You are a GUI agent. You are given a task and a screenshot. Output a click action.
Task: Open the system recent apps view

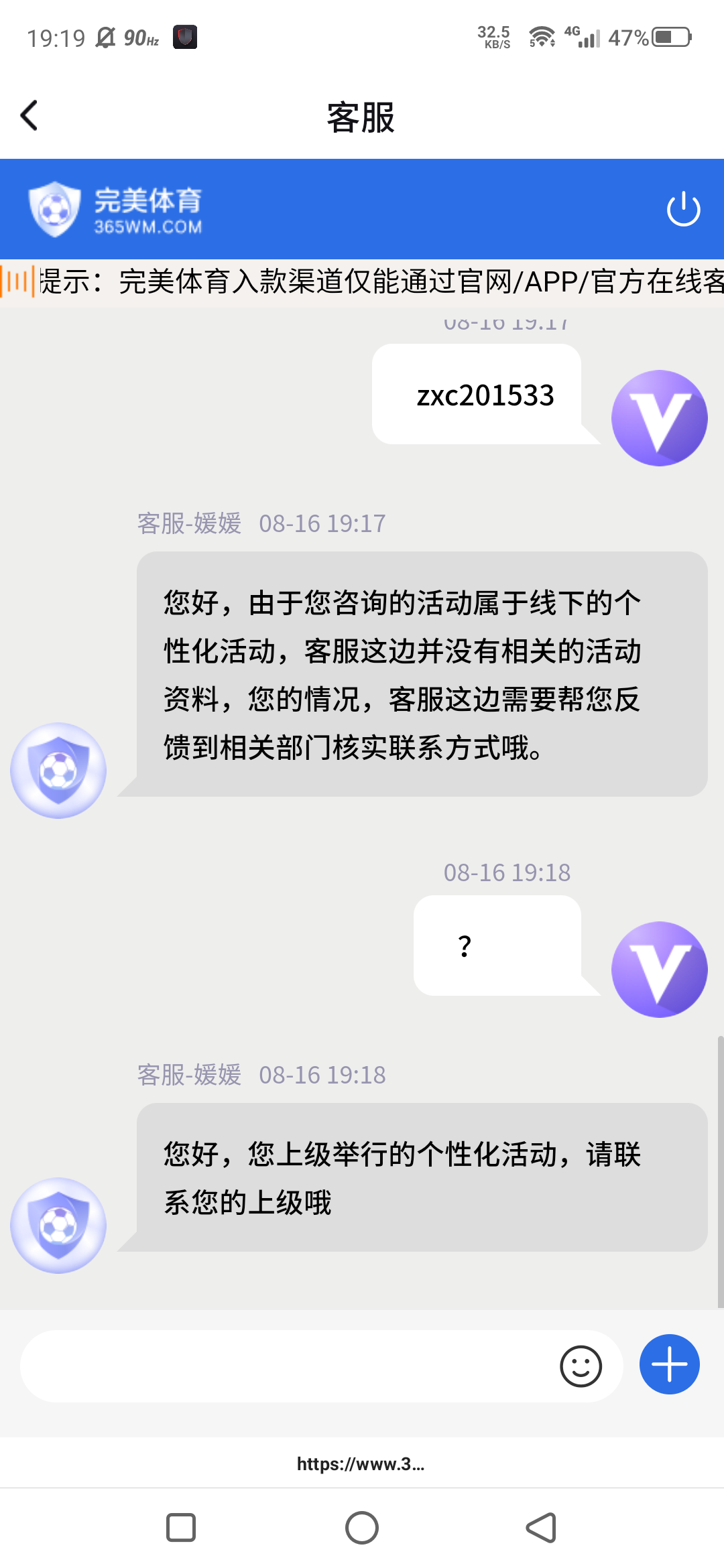point(181,1528)
